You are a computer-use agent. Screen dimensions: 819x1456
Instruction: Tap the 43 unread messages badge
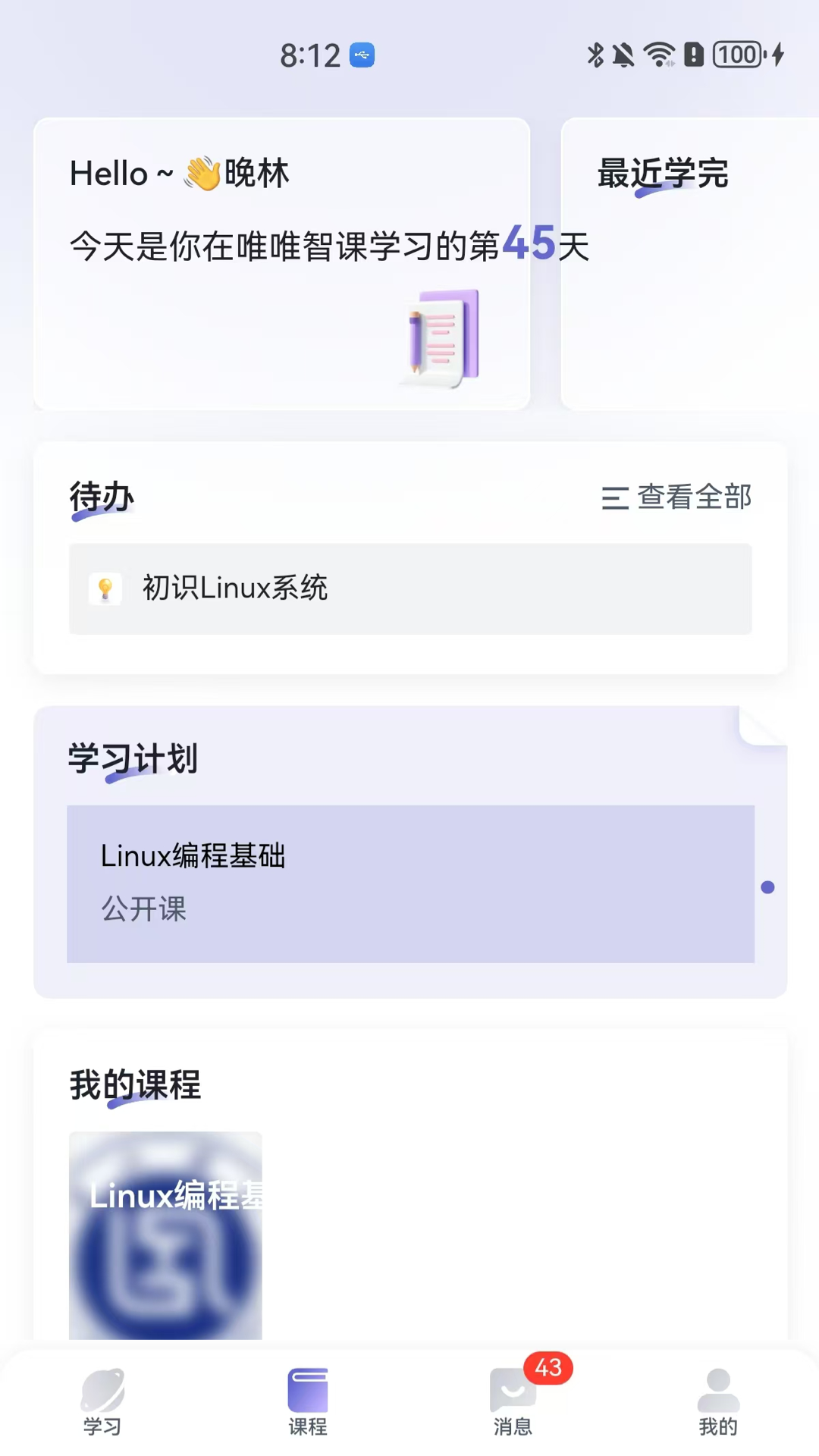point(548,1367)
